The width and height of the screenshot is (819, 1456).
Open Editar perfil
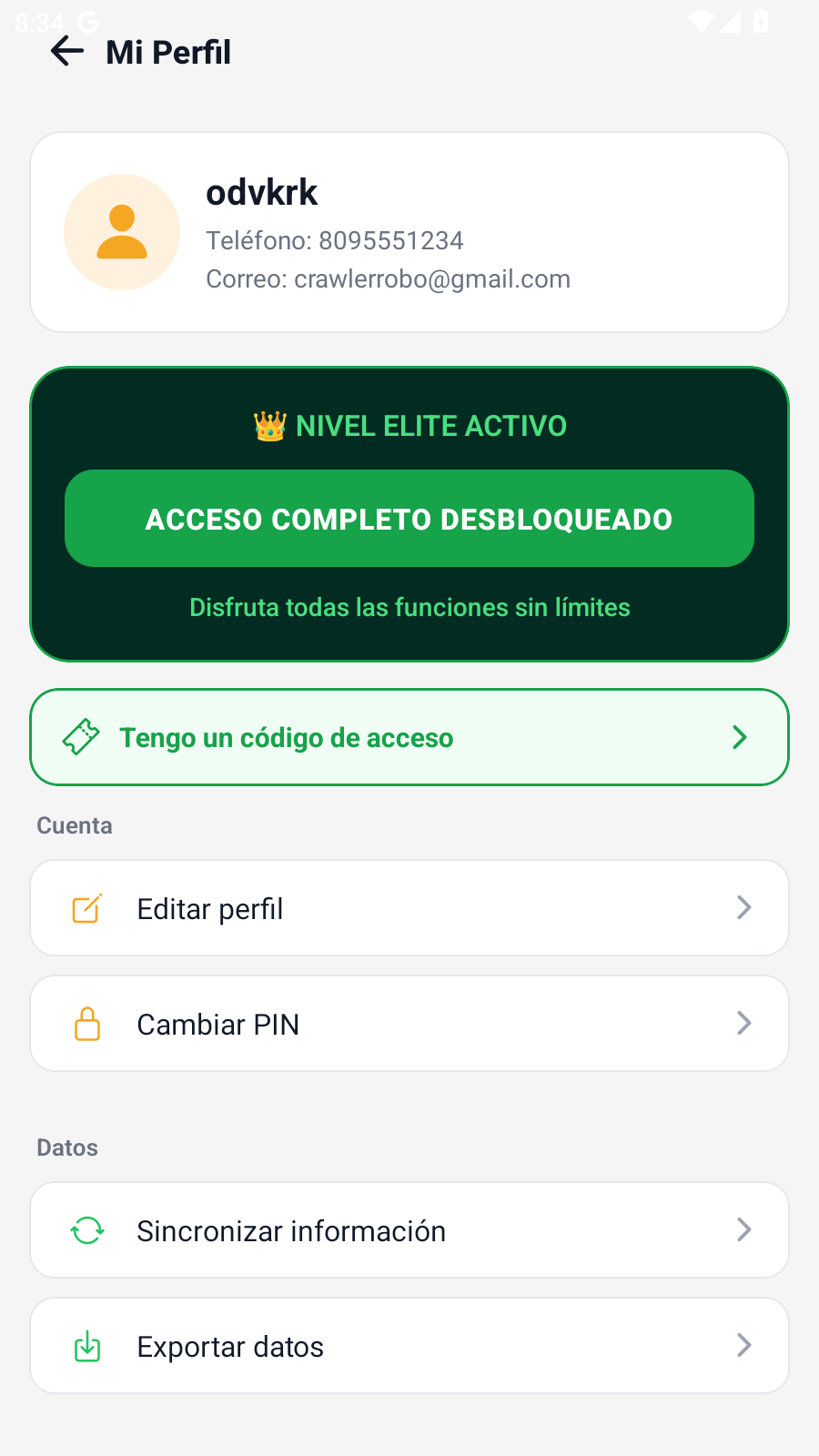point(409,908)
